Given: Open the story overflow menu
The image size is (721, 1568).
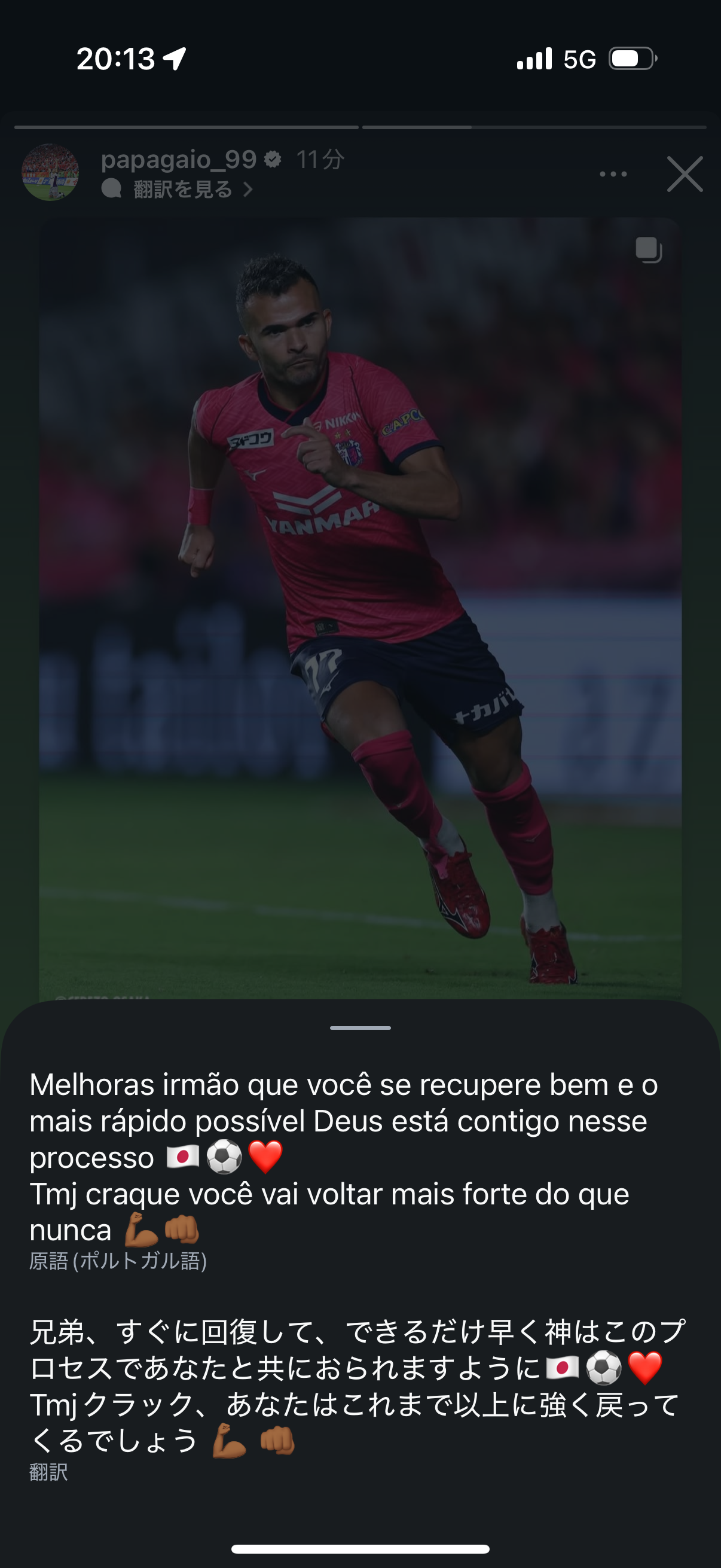Looking at the screenshot, I should tap(613, 174).
